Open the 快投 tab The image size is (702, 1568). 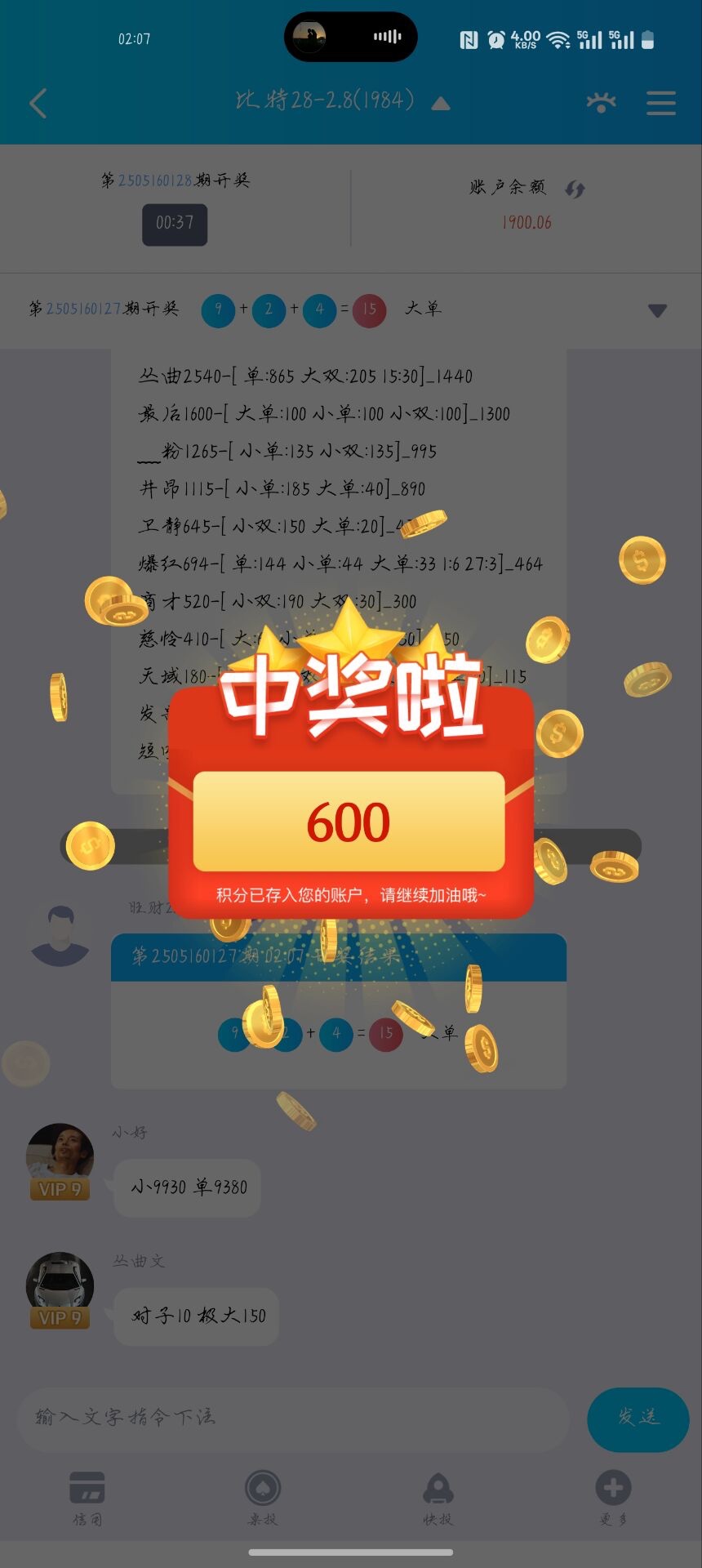click(438, 1497)
